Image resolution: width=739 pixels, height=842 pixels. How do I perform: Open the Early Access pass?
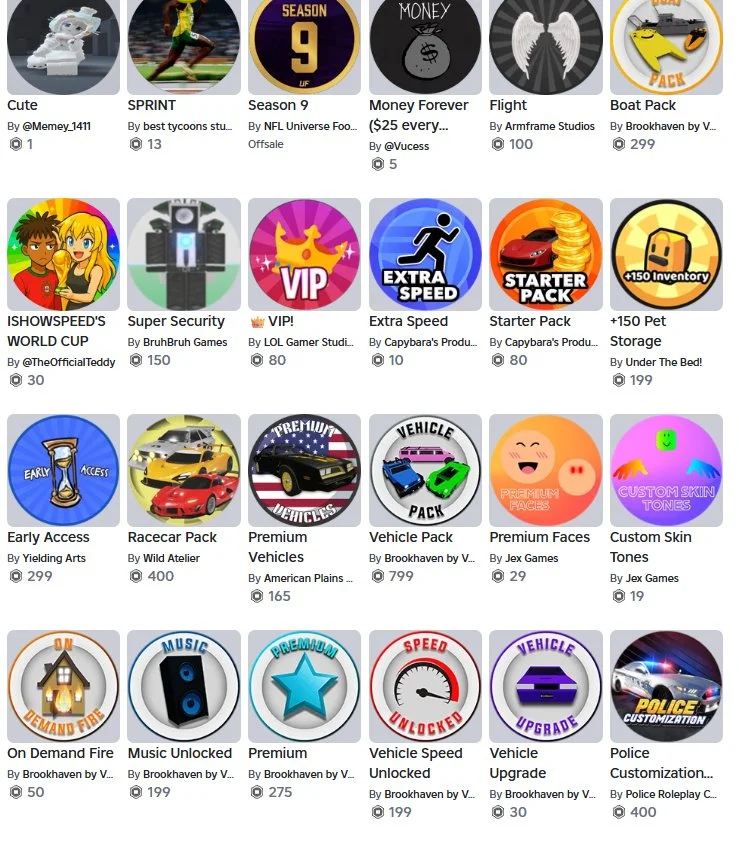tap(63, 470)
